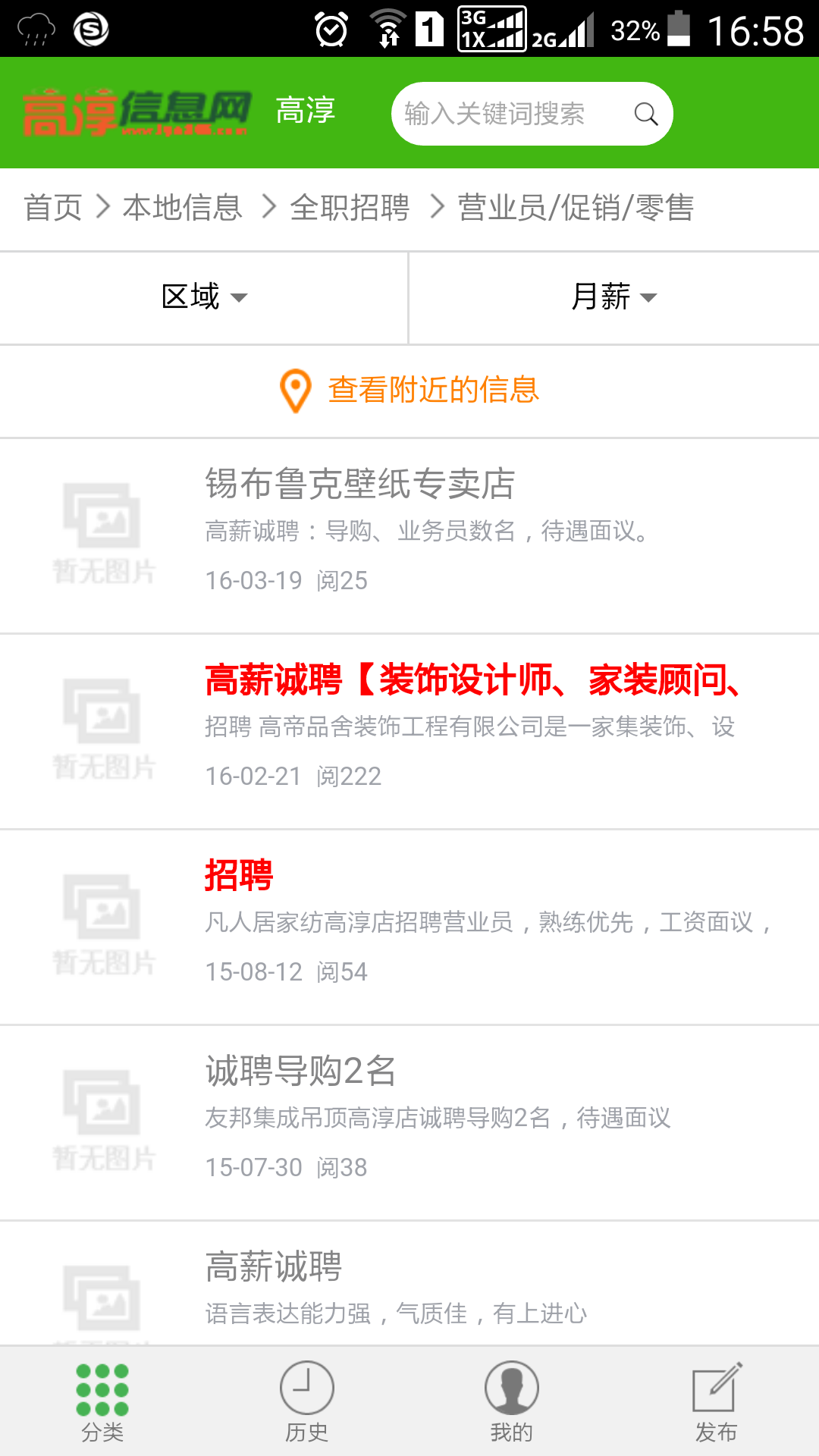Switch to the 分类 tab
The width and height of the screenshot is (819, 1456).
[x=102, y=1401]
